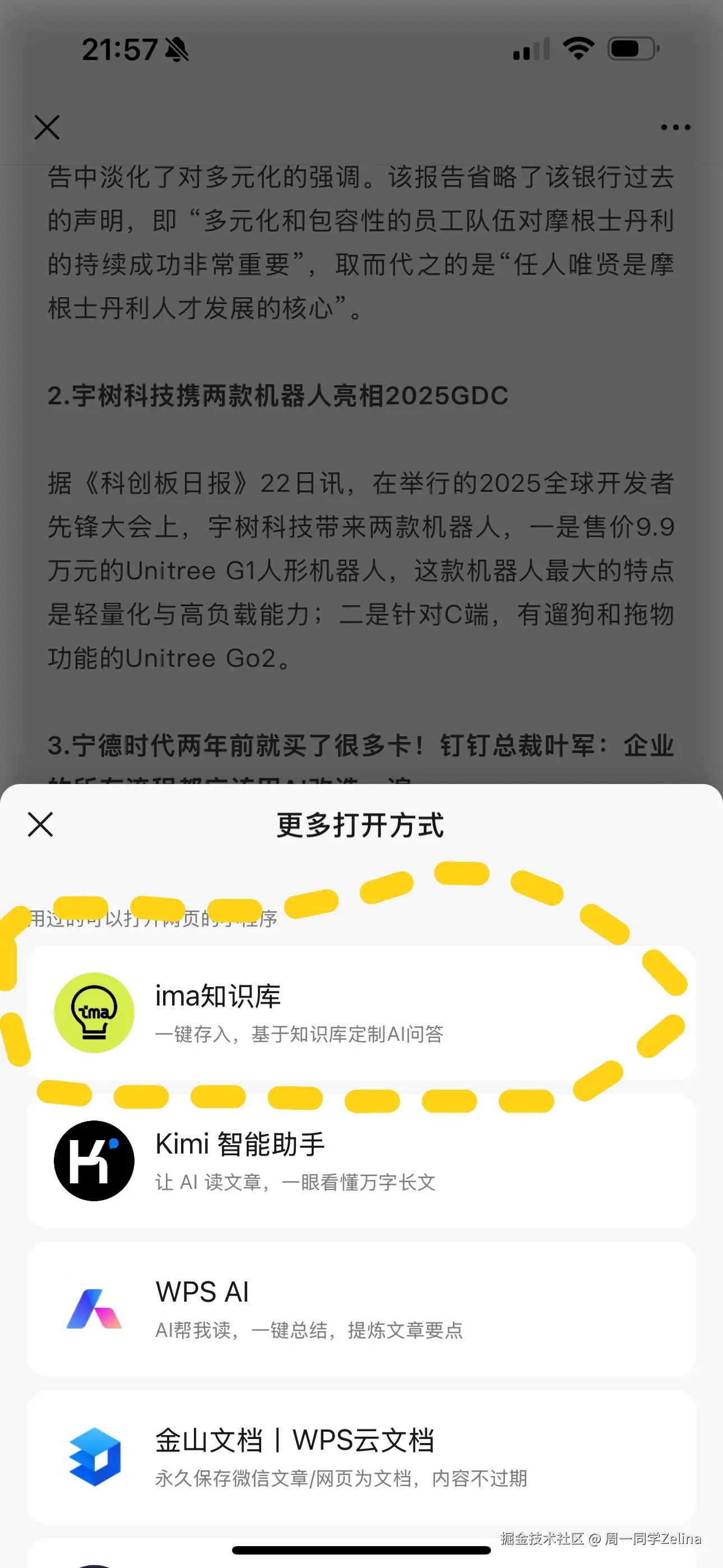Open the article with Kimi 智能助手

point(361,1160)
